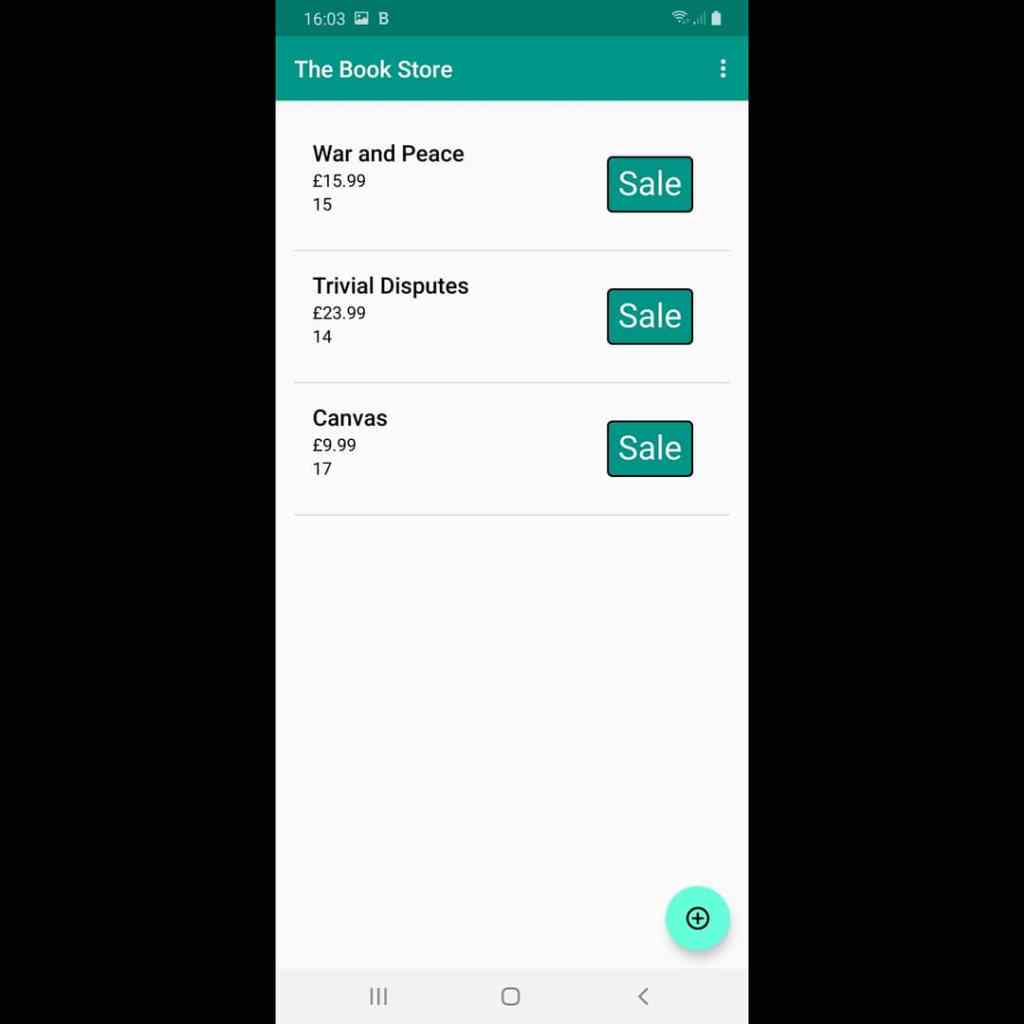Image resolution: width=1024 pixels, height=1024 pixels.
Task: Go back using the system back button
Action: pyautogui.click(x=643, y=996)
